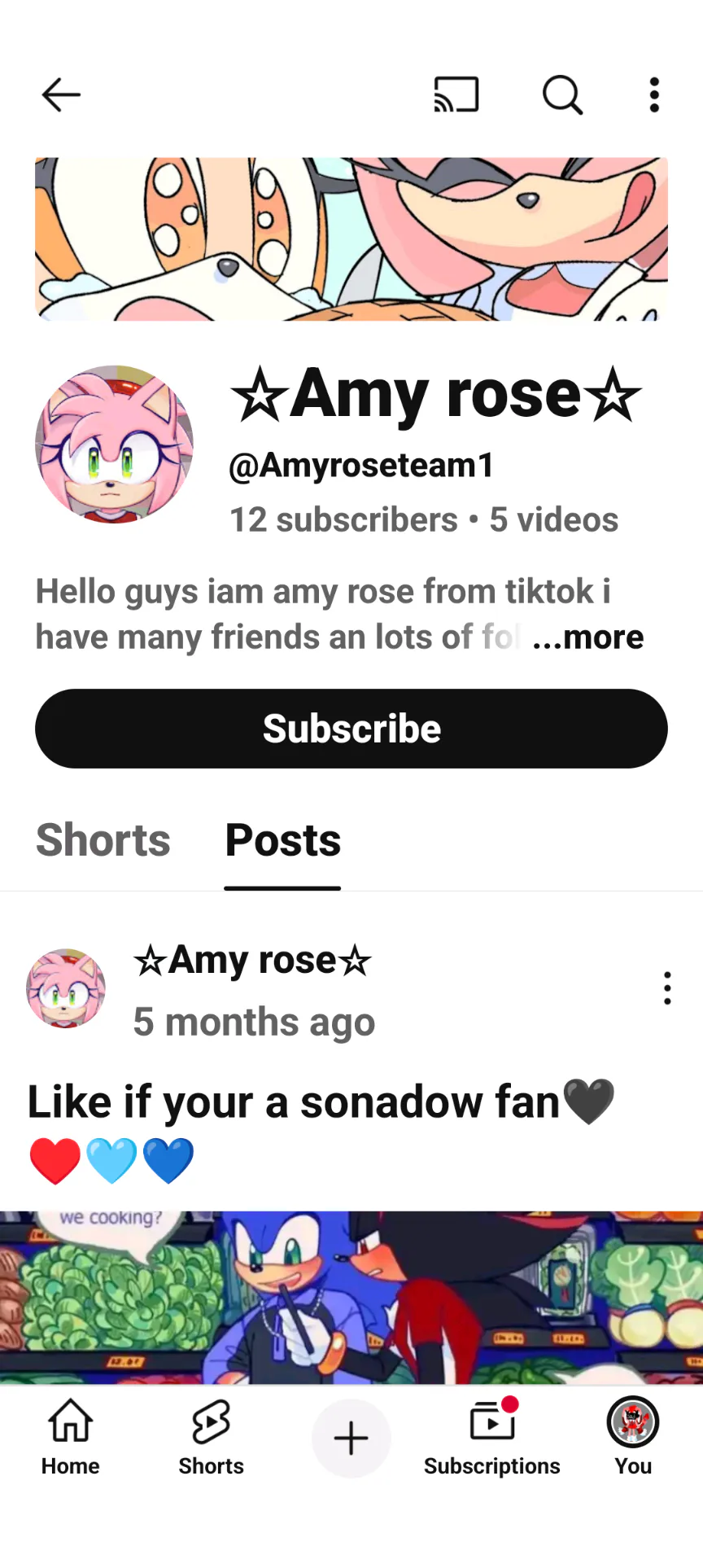Create new content with the plus button
703x1568 pixels.
[x=351, y=1439]
